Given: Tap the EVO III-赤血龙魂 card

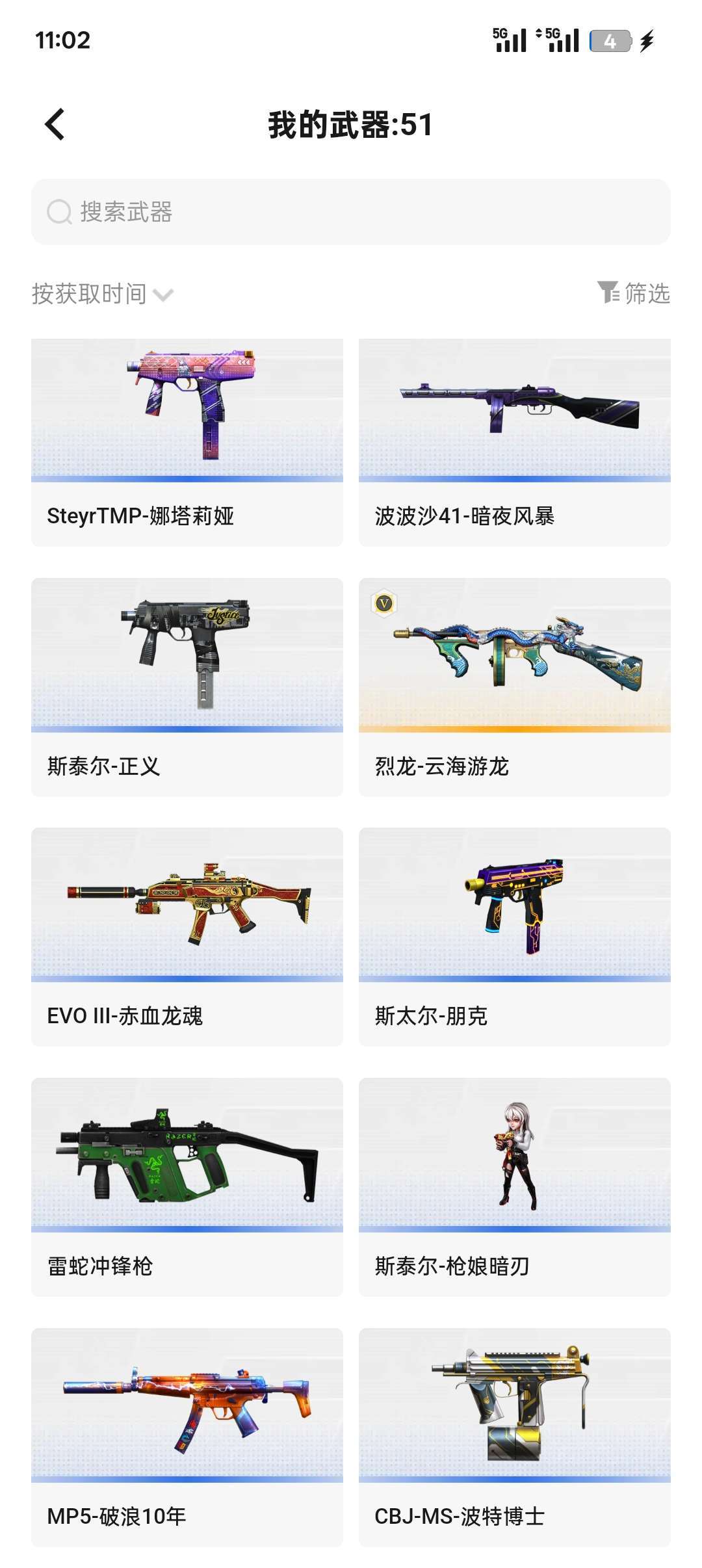Looking at the screenshot, I should click(x=187, y=936).
